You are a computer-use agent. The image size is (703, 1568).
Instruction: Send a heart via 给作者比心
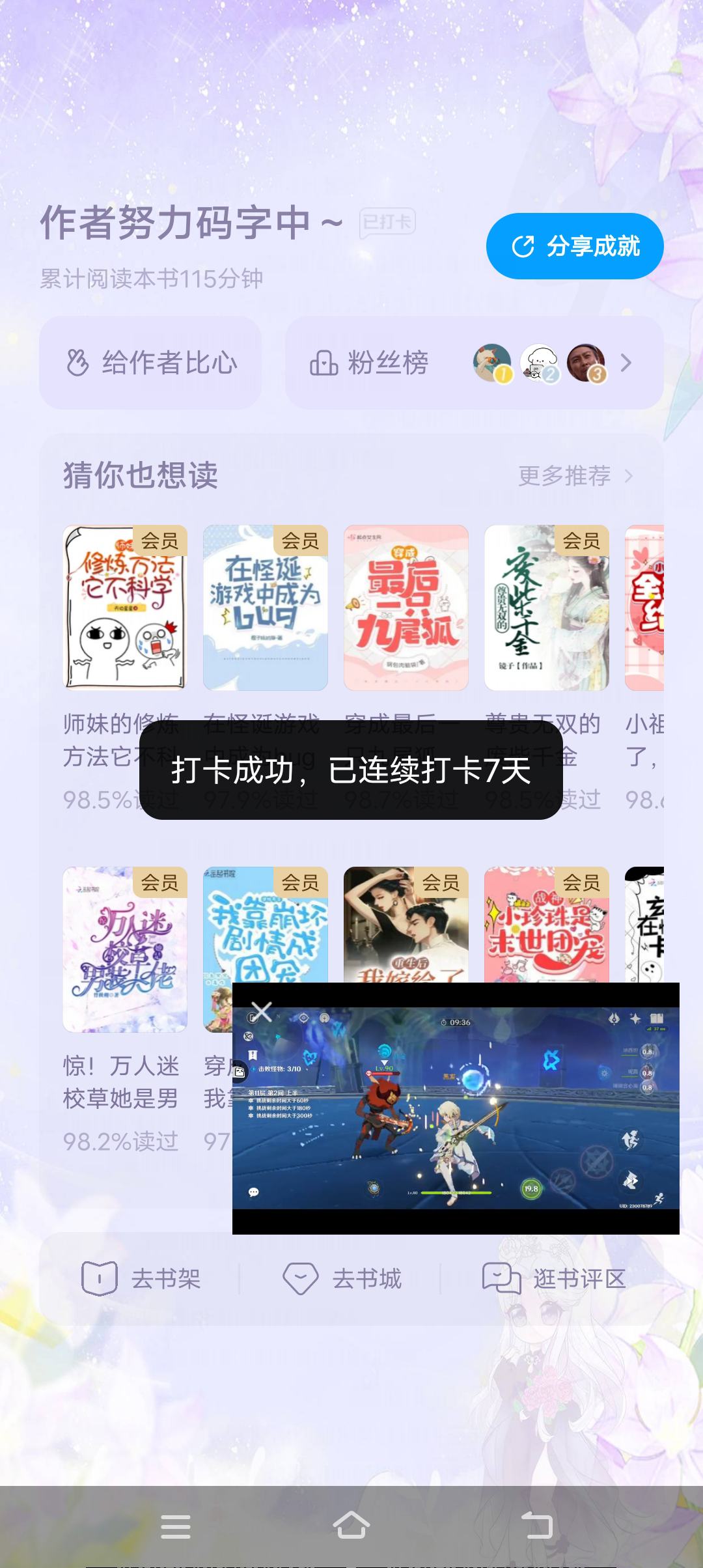point(150,363)
